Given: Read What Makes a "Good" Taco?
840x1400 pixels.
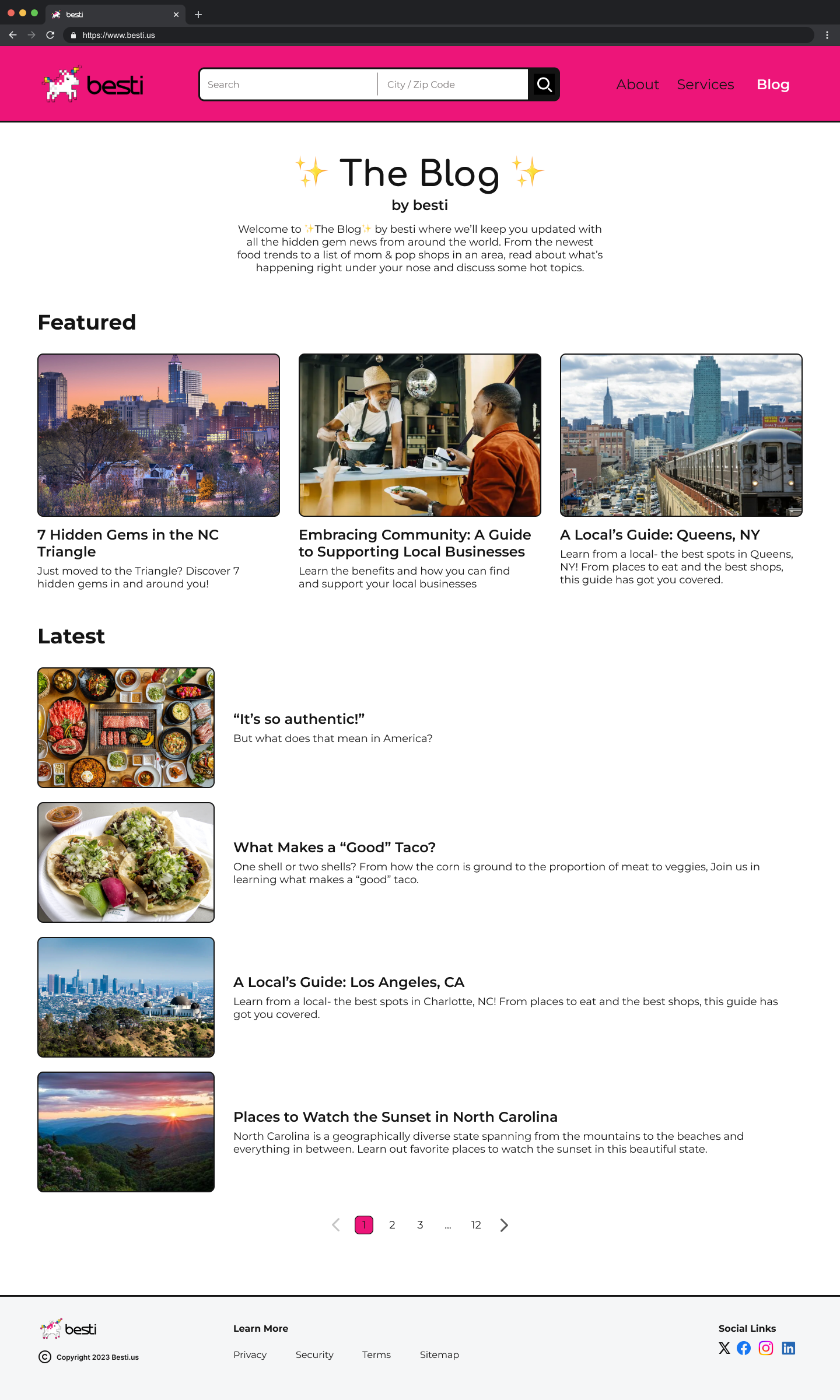Looking at the screenshot, I should pos(334,848).
